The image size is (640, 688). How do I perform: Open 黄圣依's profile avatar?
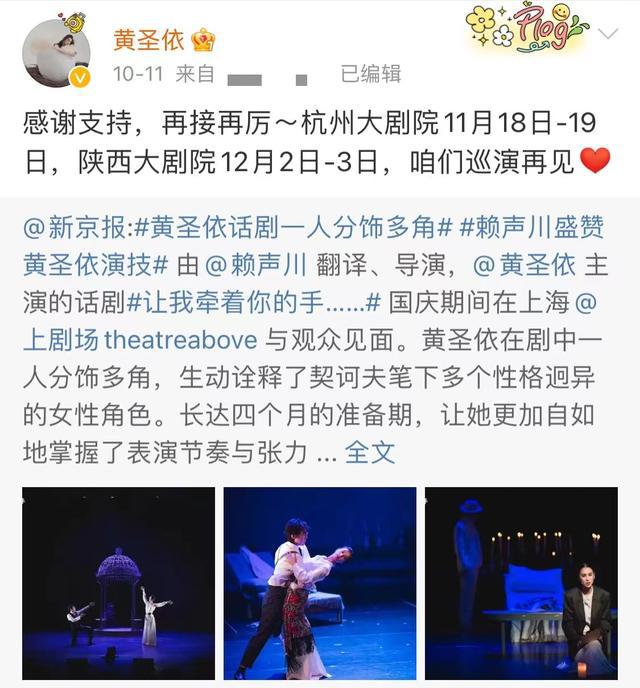56,53
